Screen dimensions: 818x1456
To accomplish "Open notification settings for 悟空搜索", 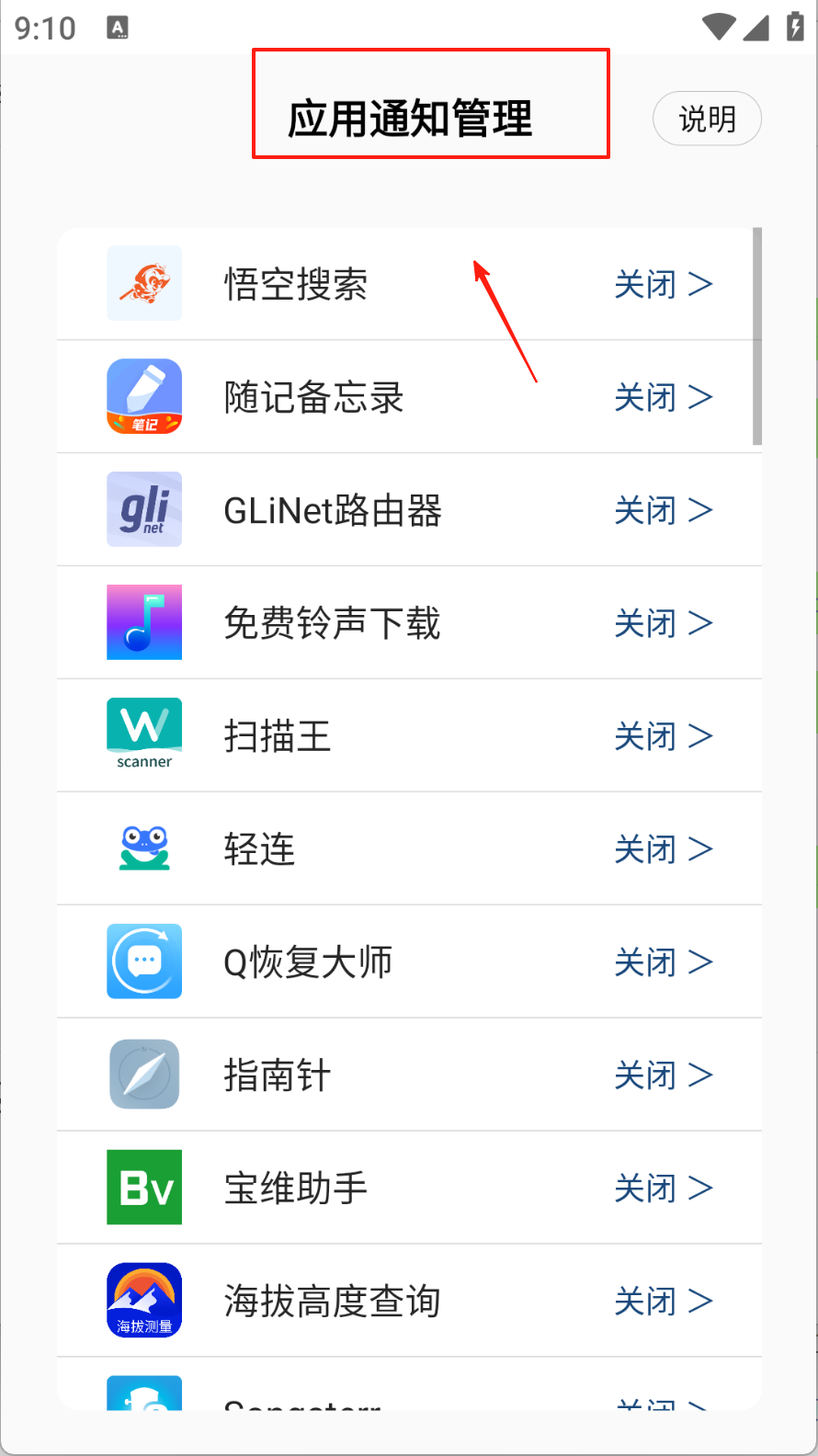I will [x=409, y=284].
